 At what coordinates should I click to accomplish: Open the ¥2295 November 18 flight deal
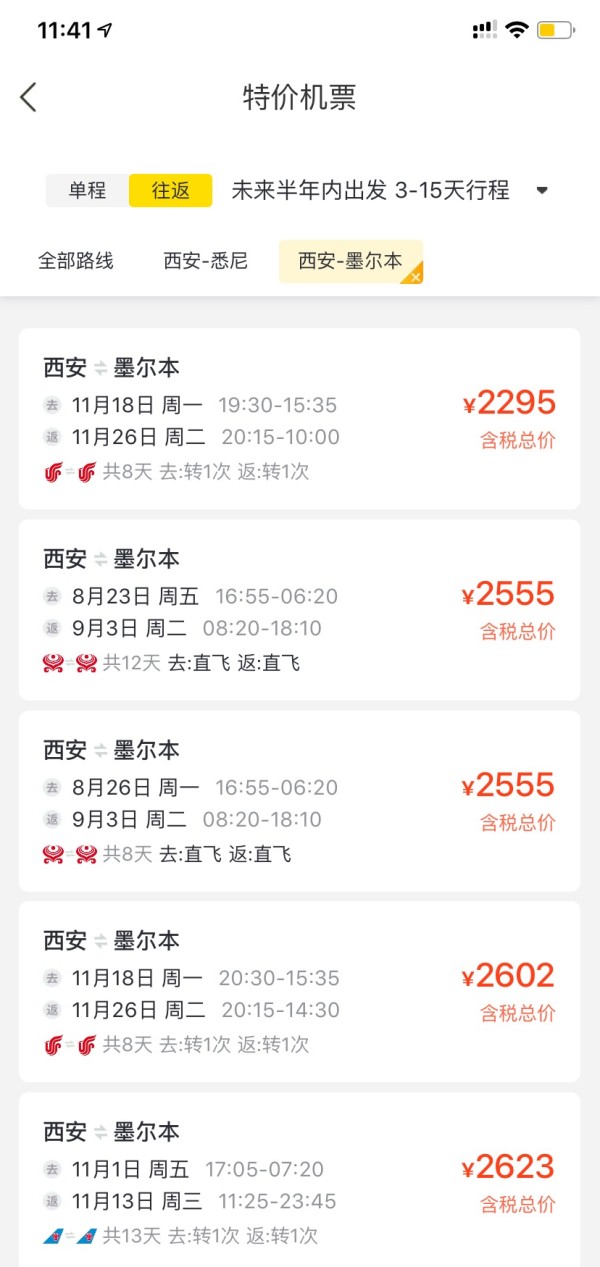[300, 418]
